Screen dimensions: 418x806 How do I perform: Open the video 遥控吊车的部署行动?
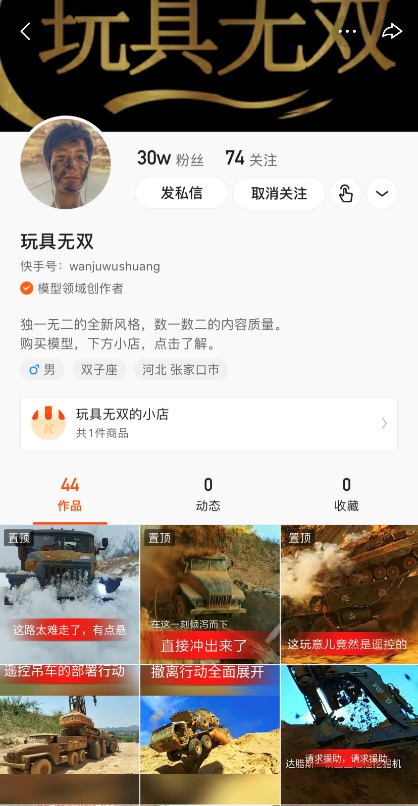pyautogui.click(x=69, y=735)
